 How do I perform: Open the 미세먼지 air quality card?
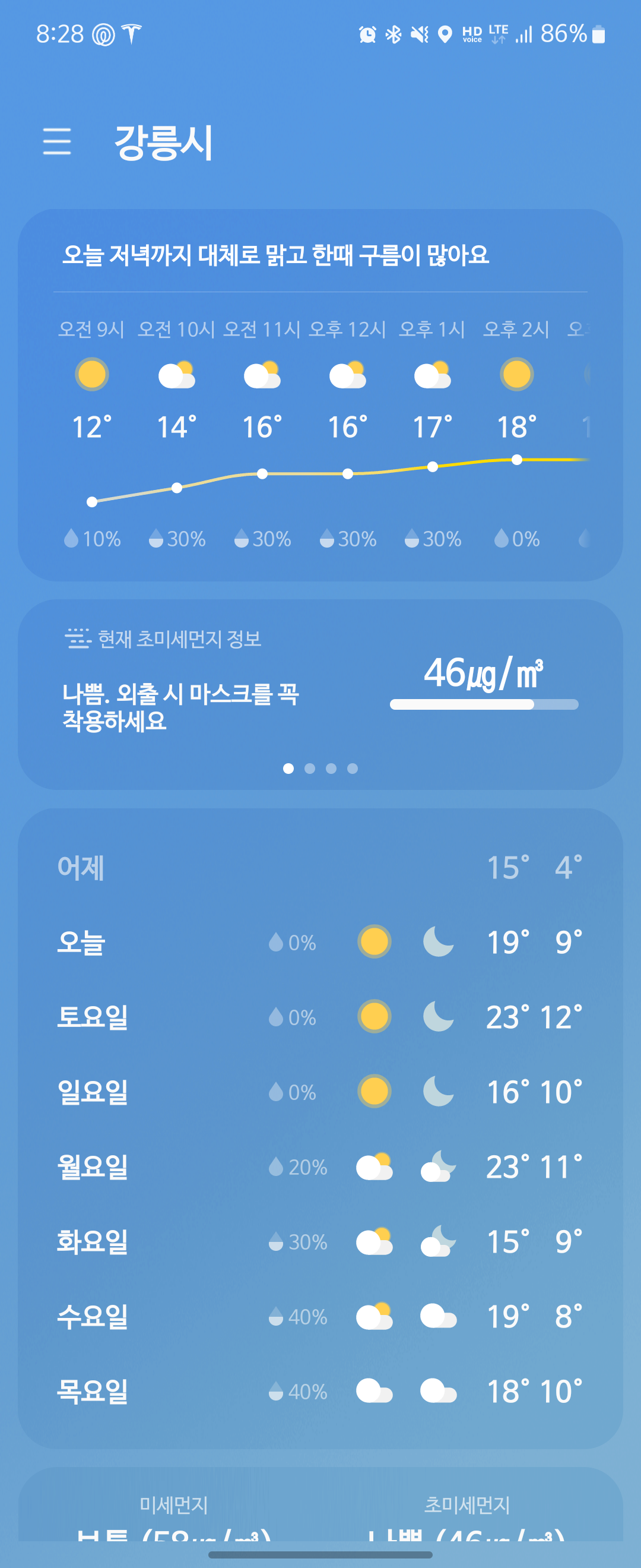(x=174, y=1517)
